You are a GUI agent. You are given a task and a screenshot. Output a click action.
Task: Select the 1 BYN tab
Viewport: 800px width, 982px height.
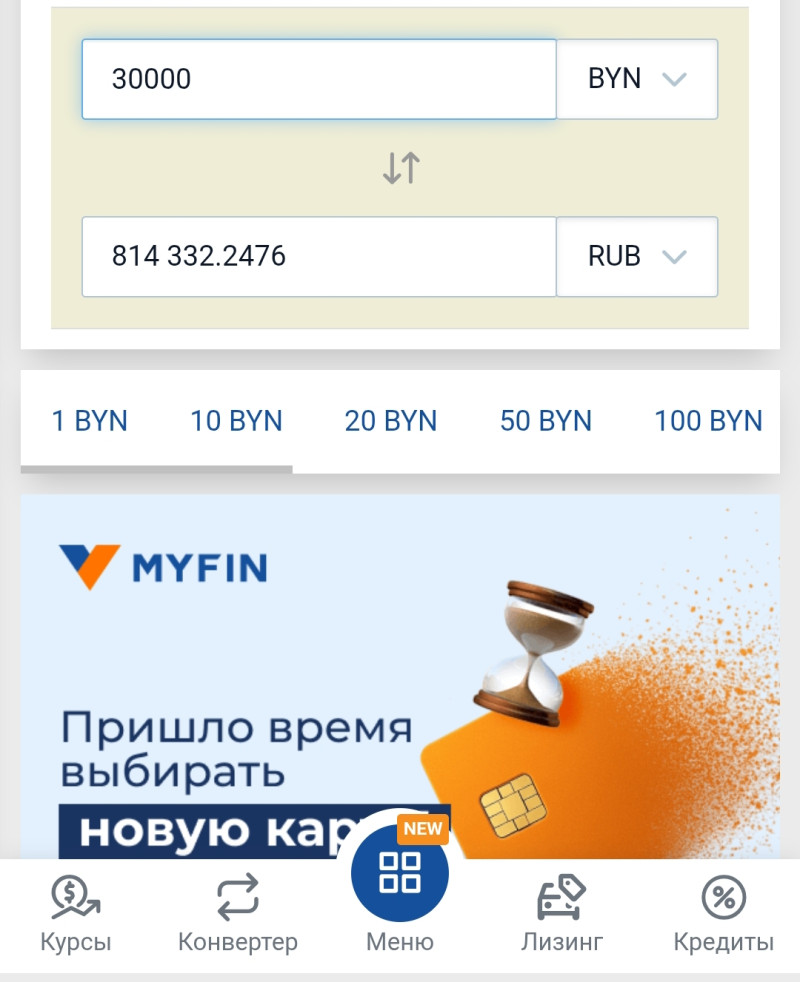[90, 421]
